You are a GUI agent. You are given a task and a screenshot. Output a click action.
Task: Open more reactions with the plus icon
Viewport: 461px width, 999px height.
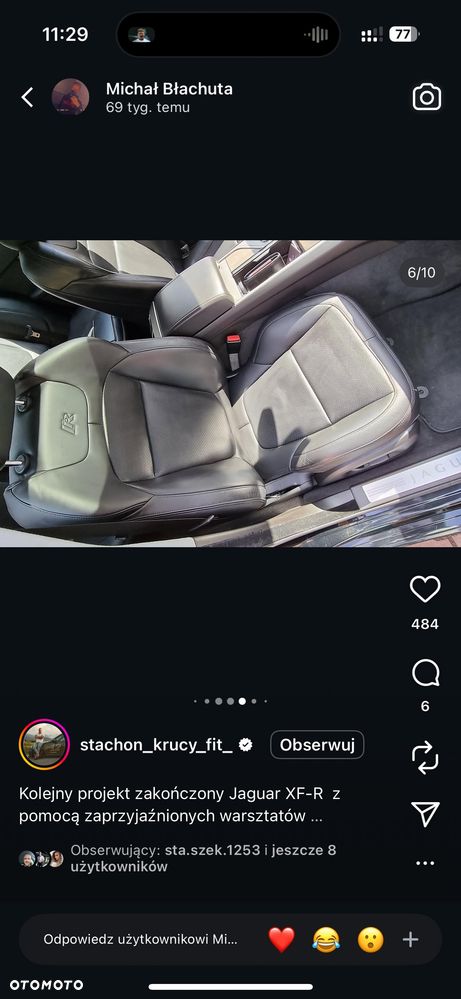(411, 939)
